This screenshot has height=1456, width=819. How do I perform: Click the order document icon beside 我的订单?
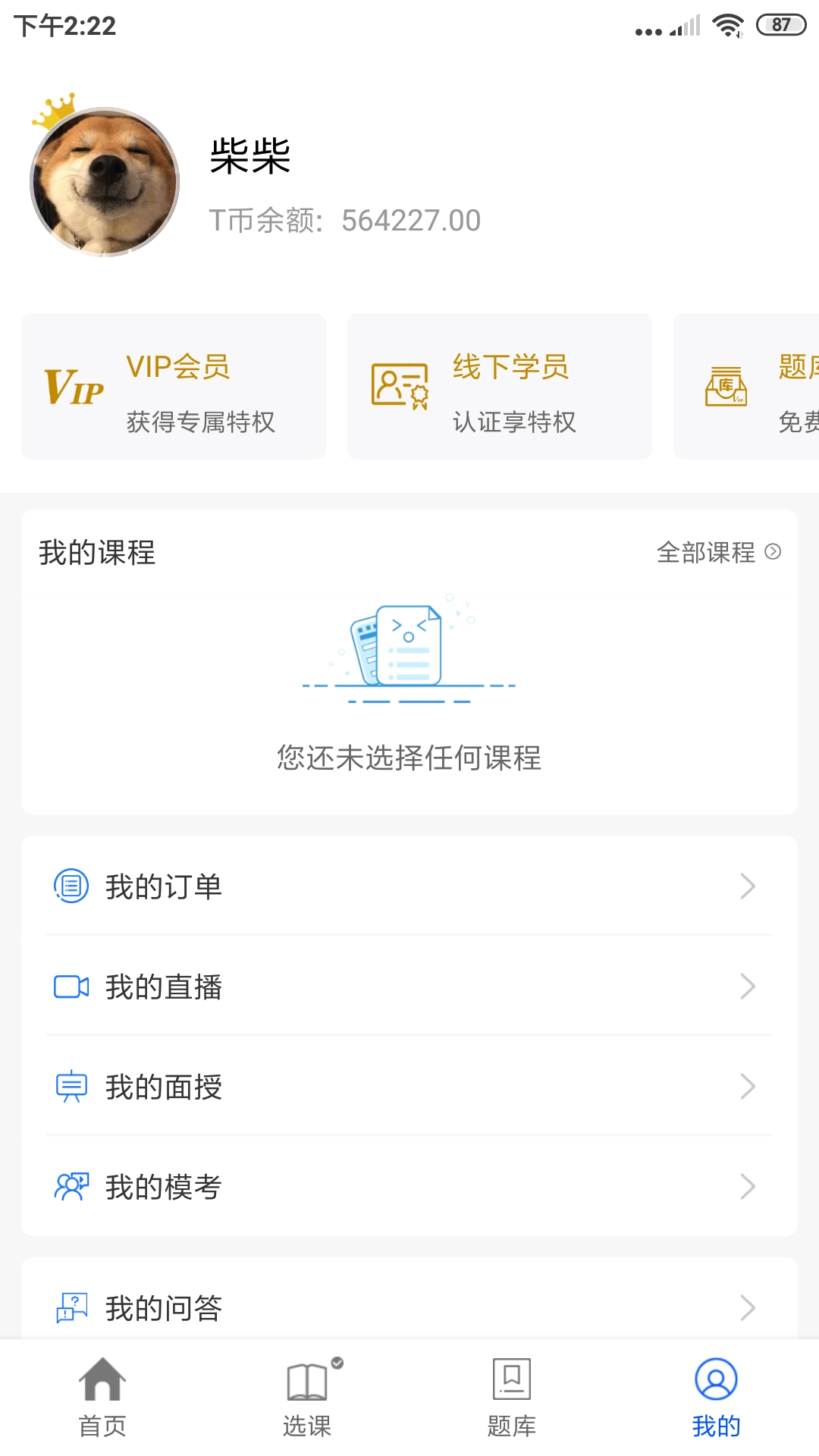pos(71,886)
